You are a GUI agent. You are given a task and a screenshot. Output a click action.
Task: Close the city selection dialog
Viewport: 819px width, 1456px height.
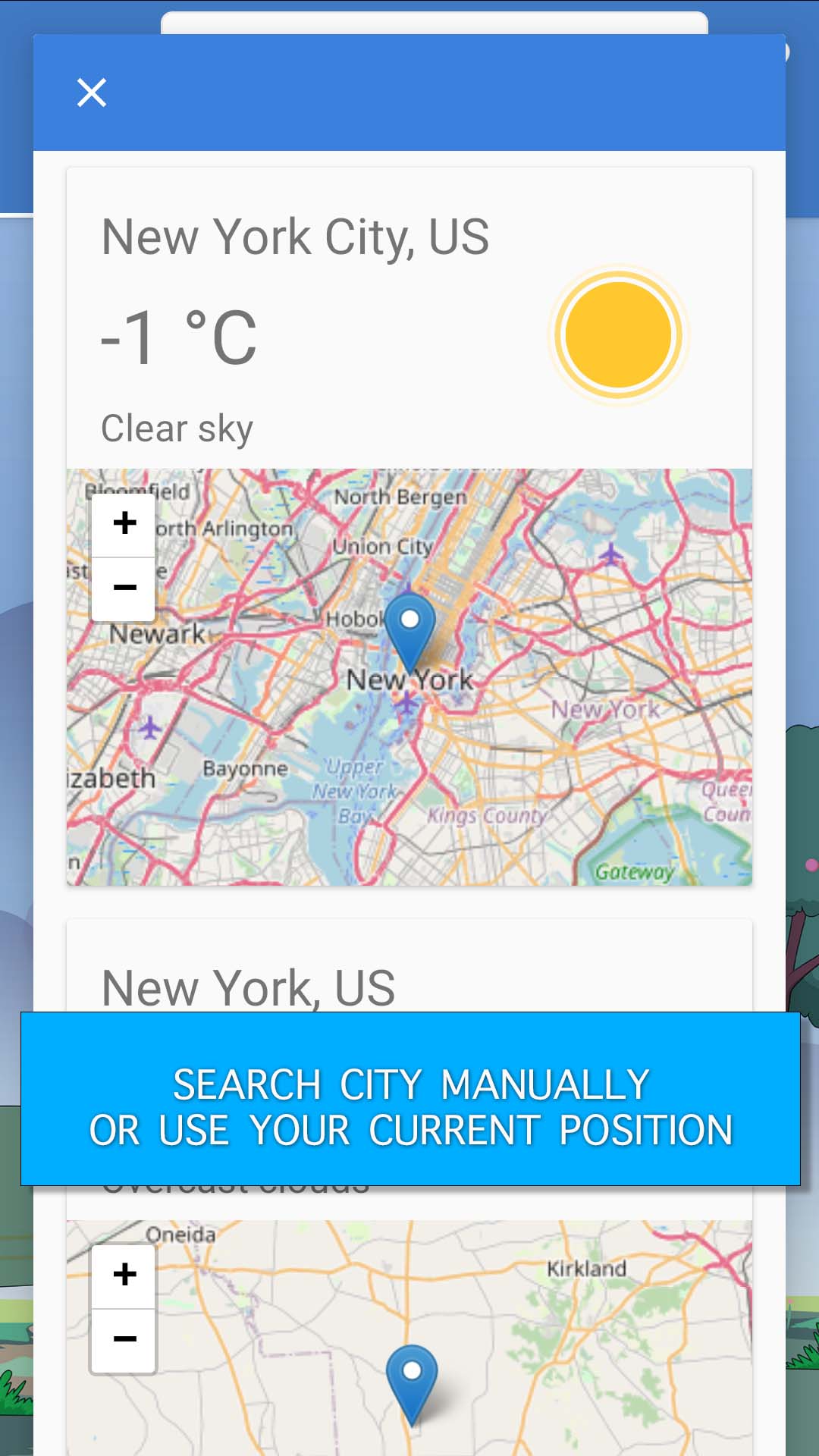tap(92, 93)
